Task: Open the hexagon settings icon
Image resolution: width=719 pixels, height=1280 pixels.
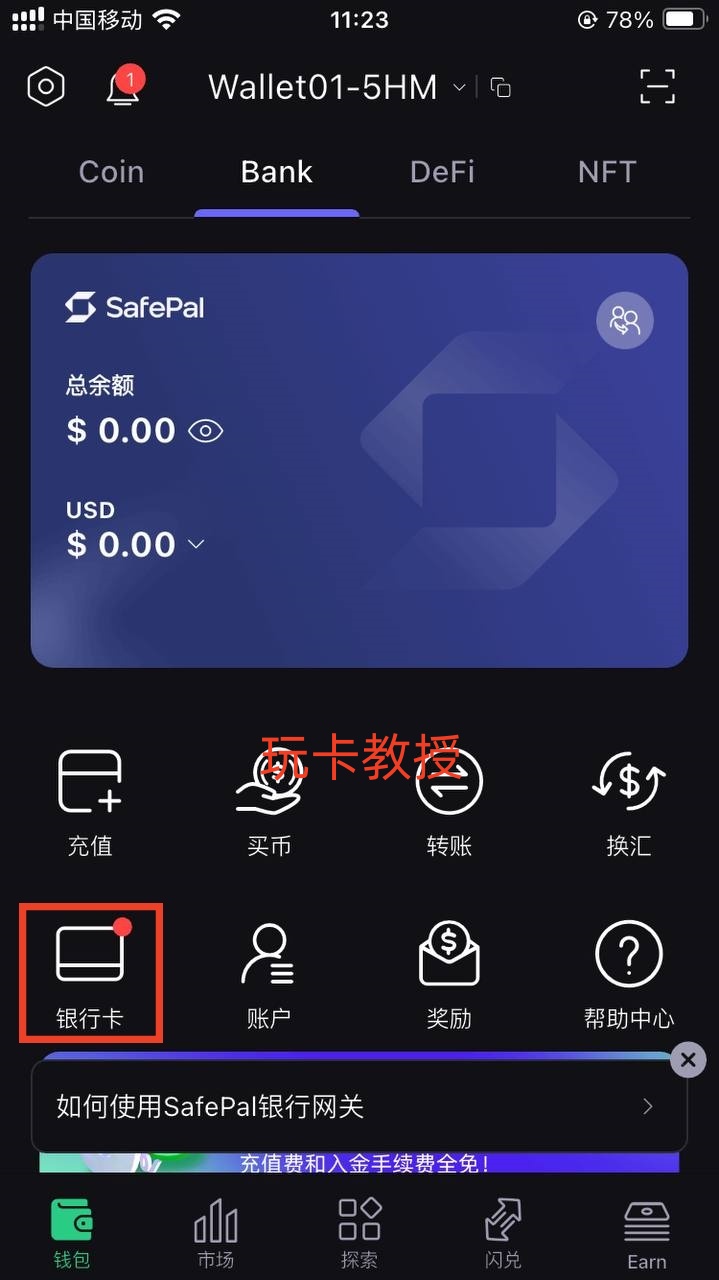Action: pyautogui.click(x=46, y=87)
